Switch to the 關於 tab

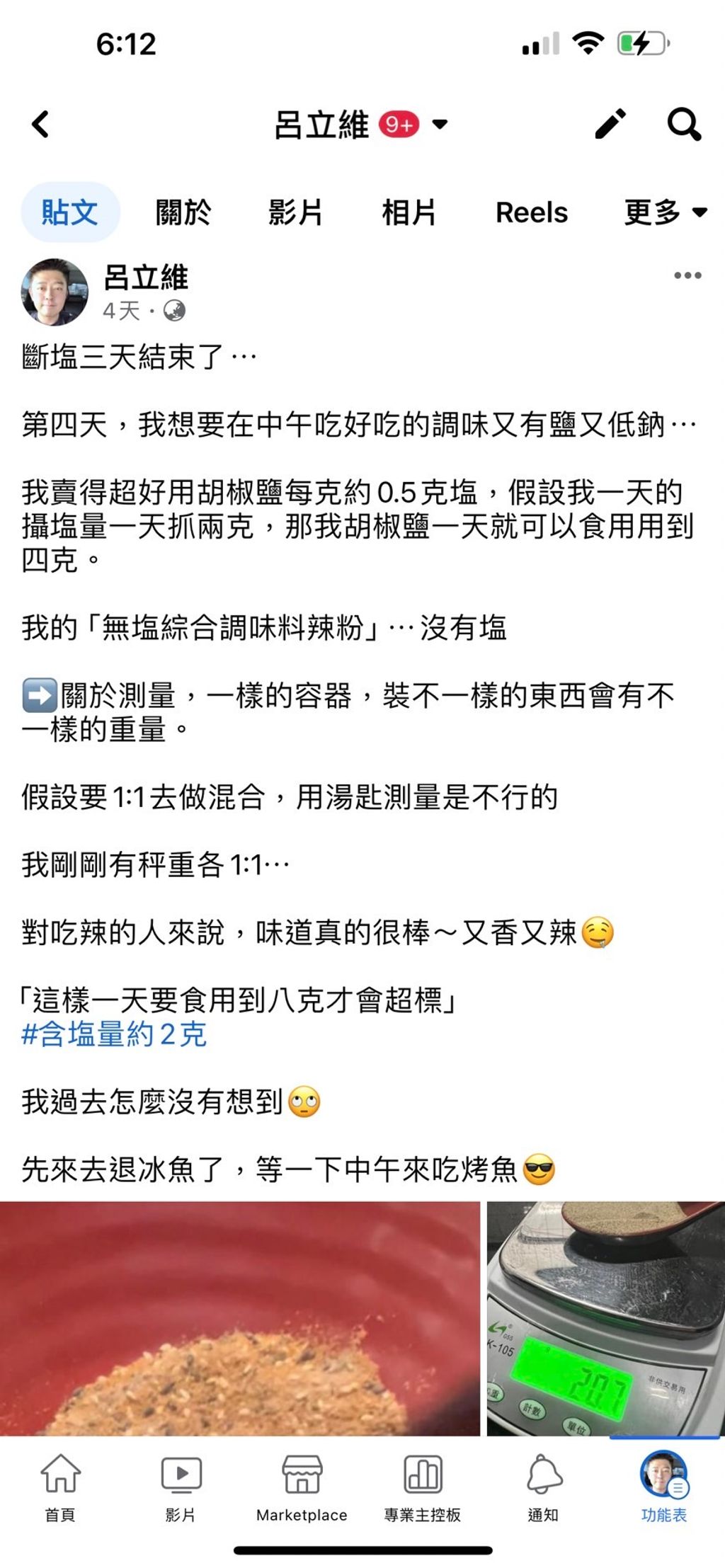click(x=183, y=212)
